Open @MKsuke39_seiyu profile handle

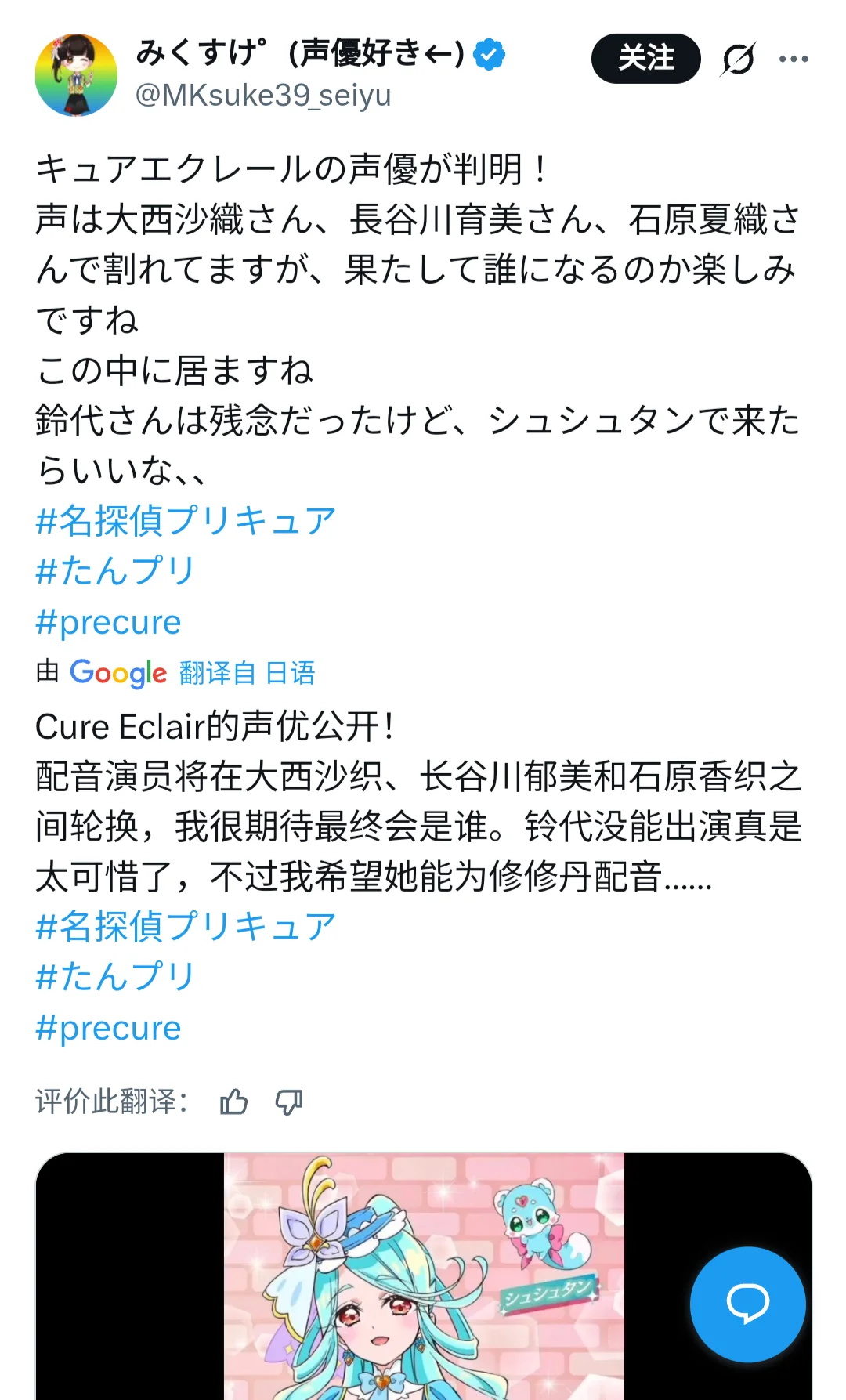pos(263,96)
